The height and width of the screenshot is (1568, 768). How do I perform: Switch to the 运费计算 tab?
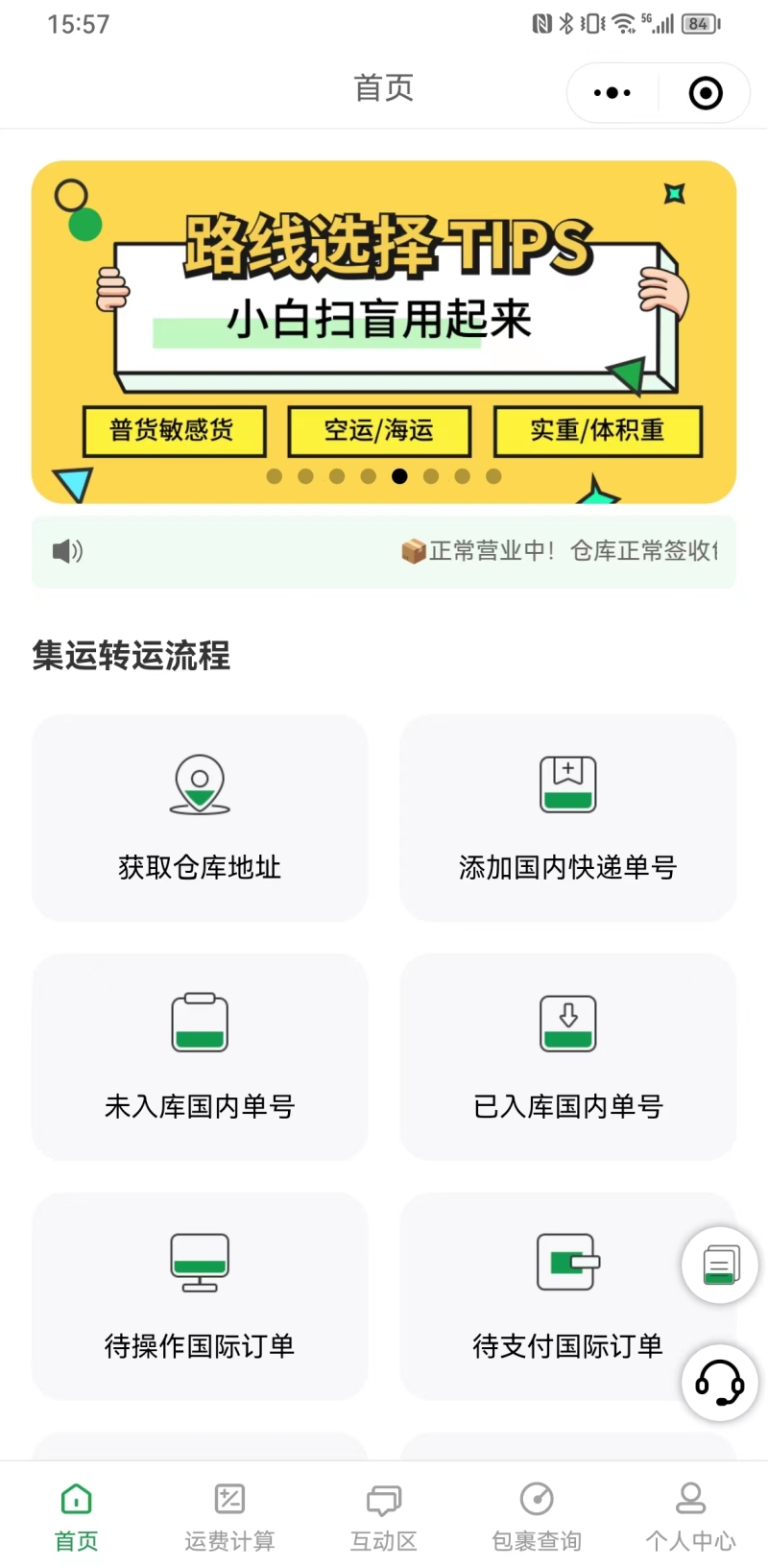(229, 1516)
